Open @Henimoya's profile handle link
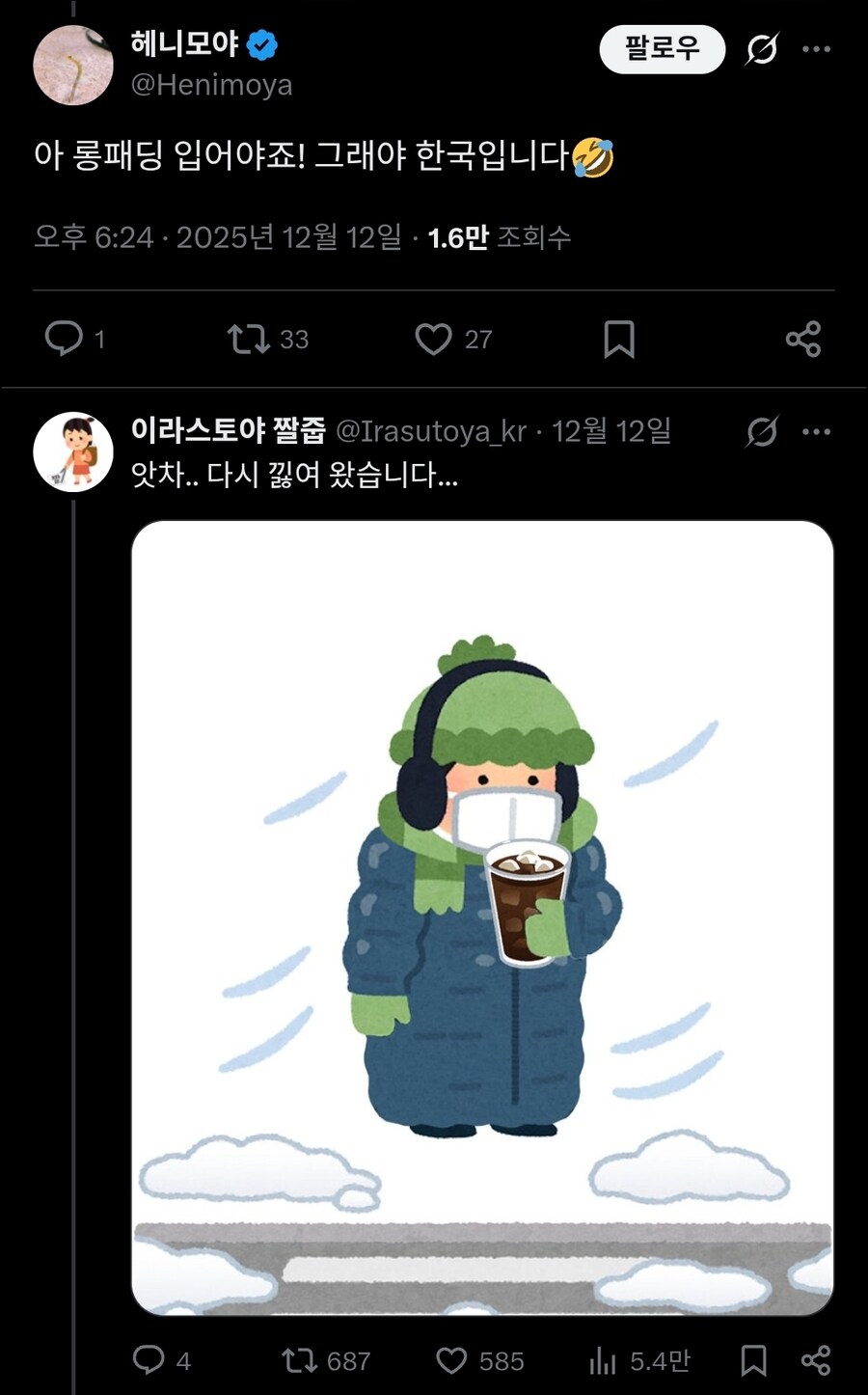The height and width of the screenshot is (1395, 868). click(211, 85)
